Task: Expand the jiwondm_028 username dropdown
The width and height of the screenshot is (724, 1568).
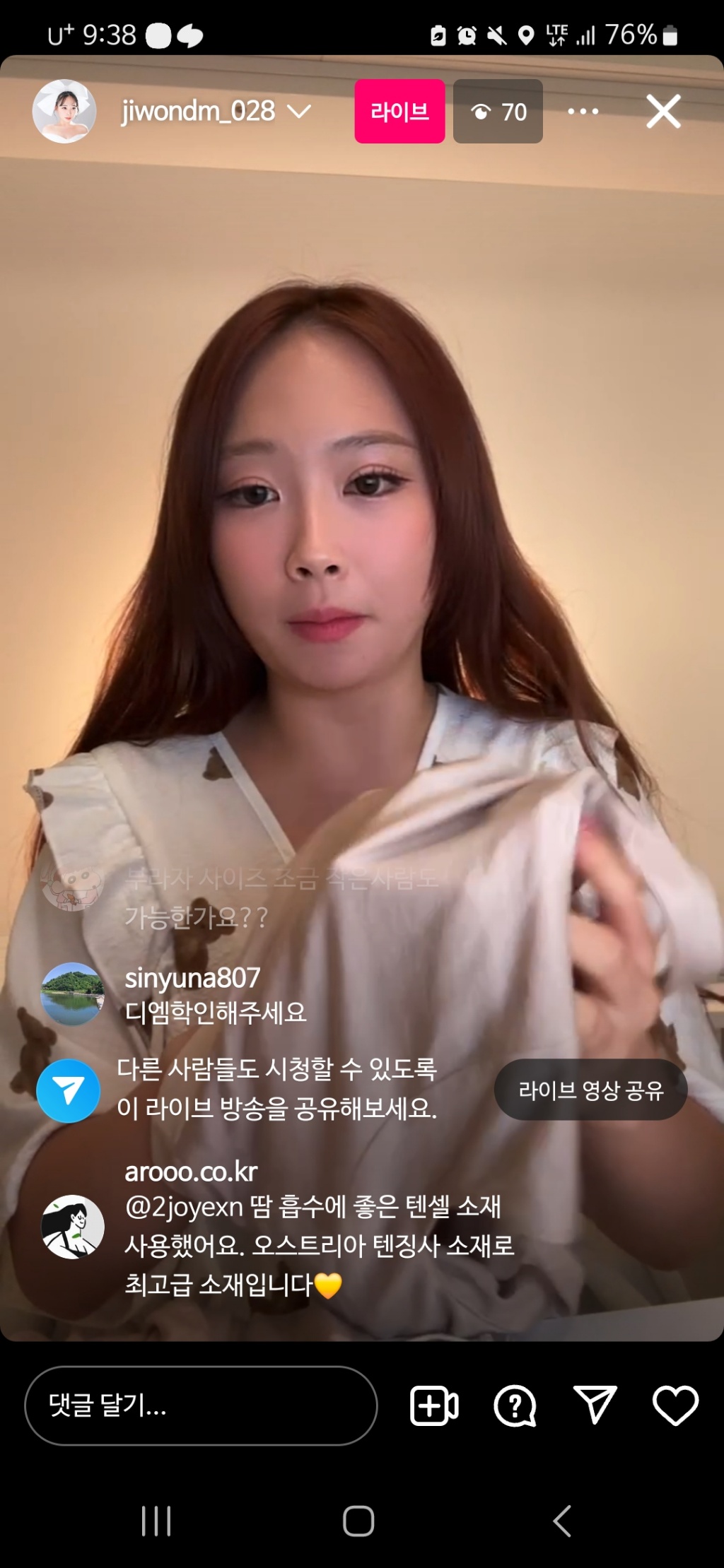Action: [299, 111]
